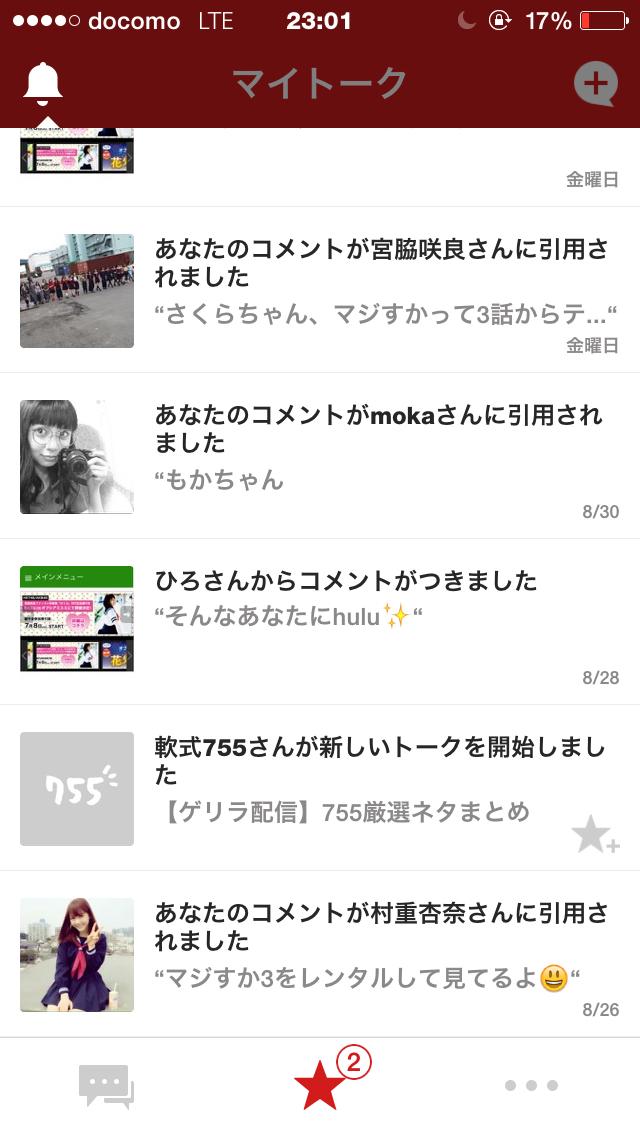Viewport: 640px width, 1136px height.
Task: Open notification quoted by 村重杏奈
Action: click(x=320, y=953)
